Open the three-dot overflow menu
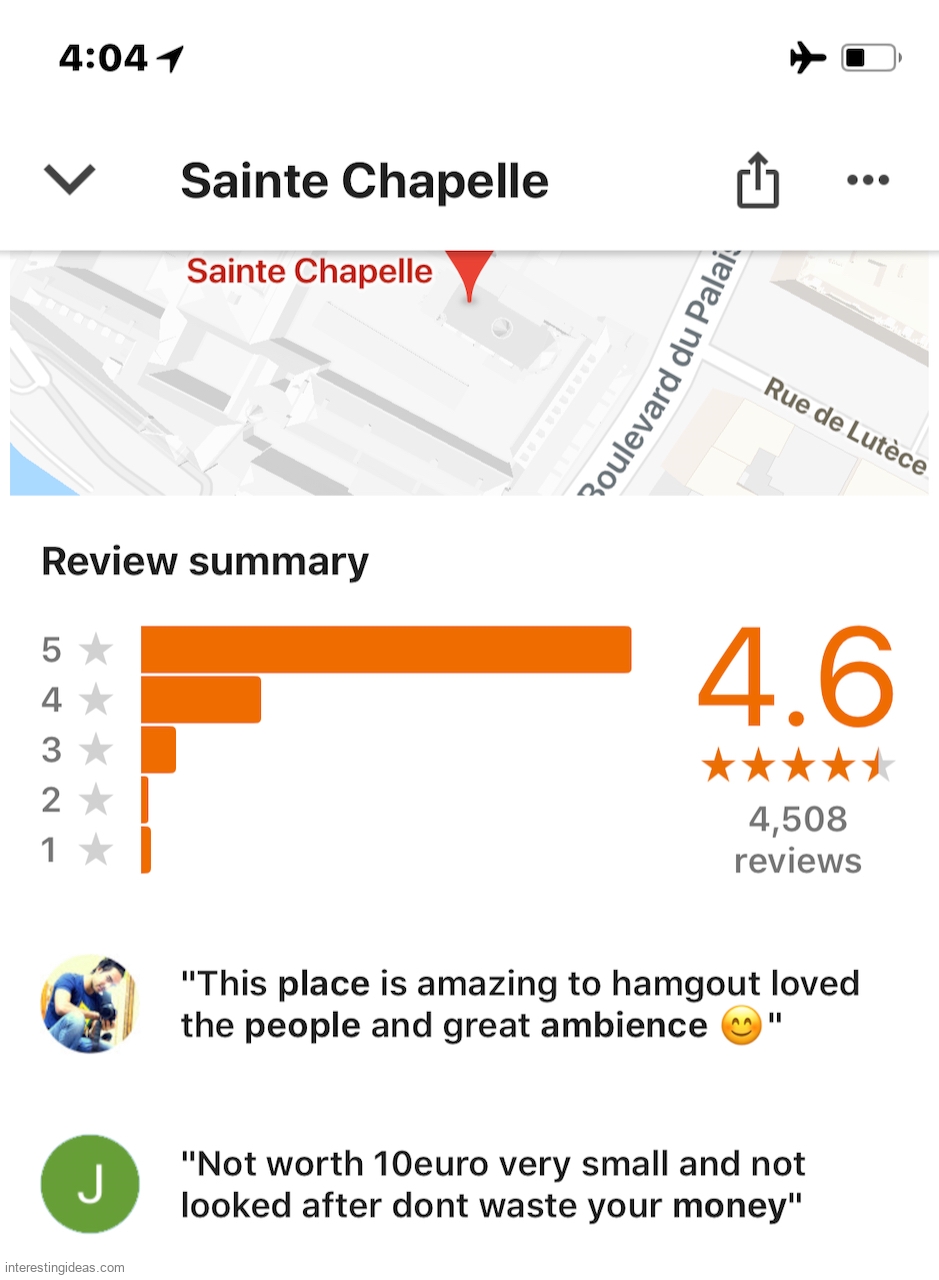Image resolution: width=939 pixels, height=1280 pixels. (867, 180)
